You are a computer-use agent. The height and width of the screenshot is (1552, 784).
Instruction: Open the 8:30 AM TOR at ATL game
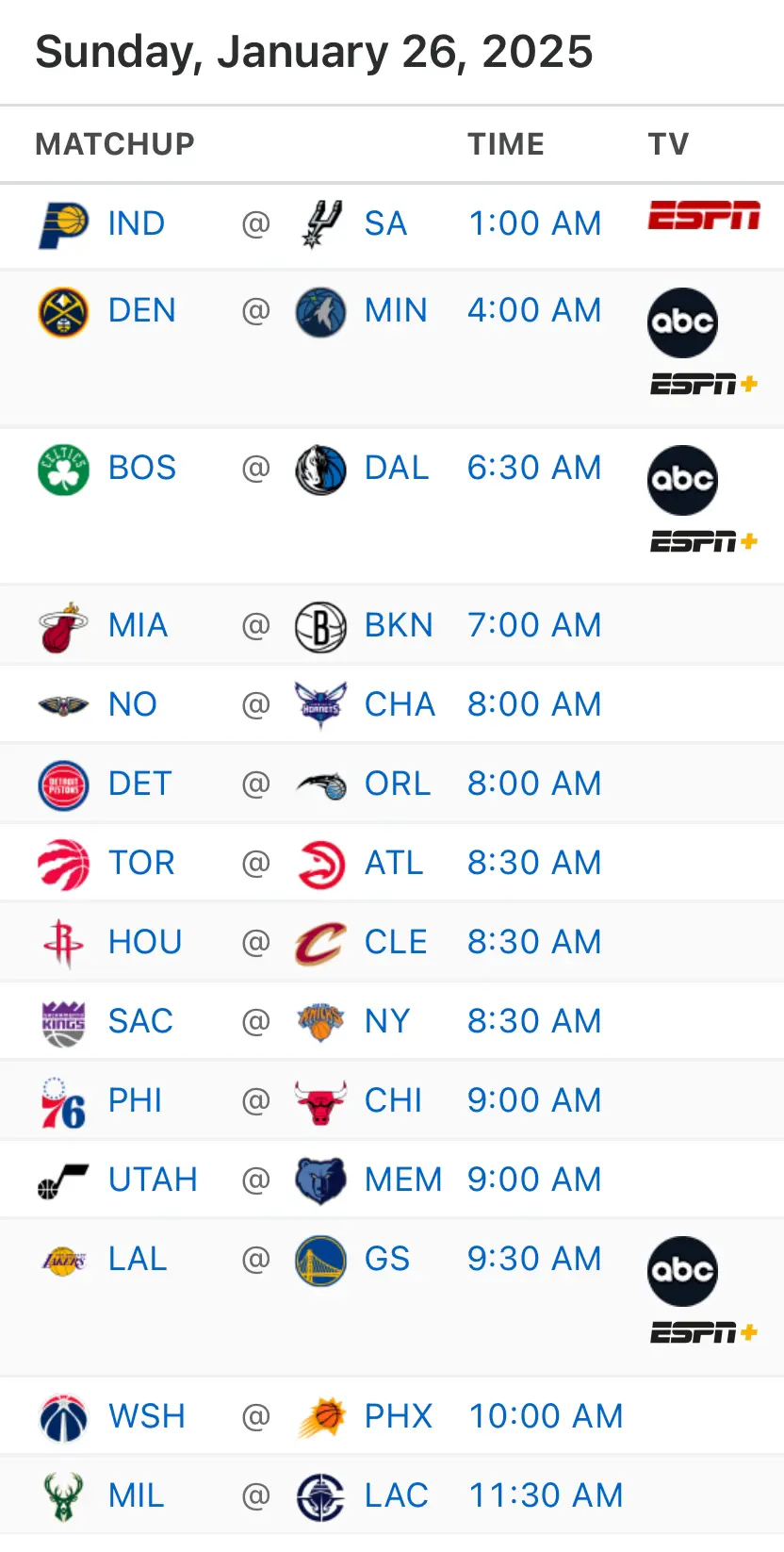[x=534, y=864]
